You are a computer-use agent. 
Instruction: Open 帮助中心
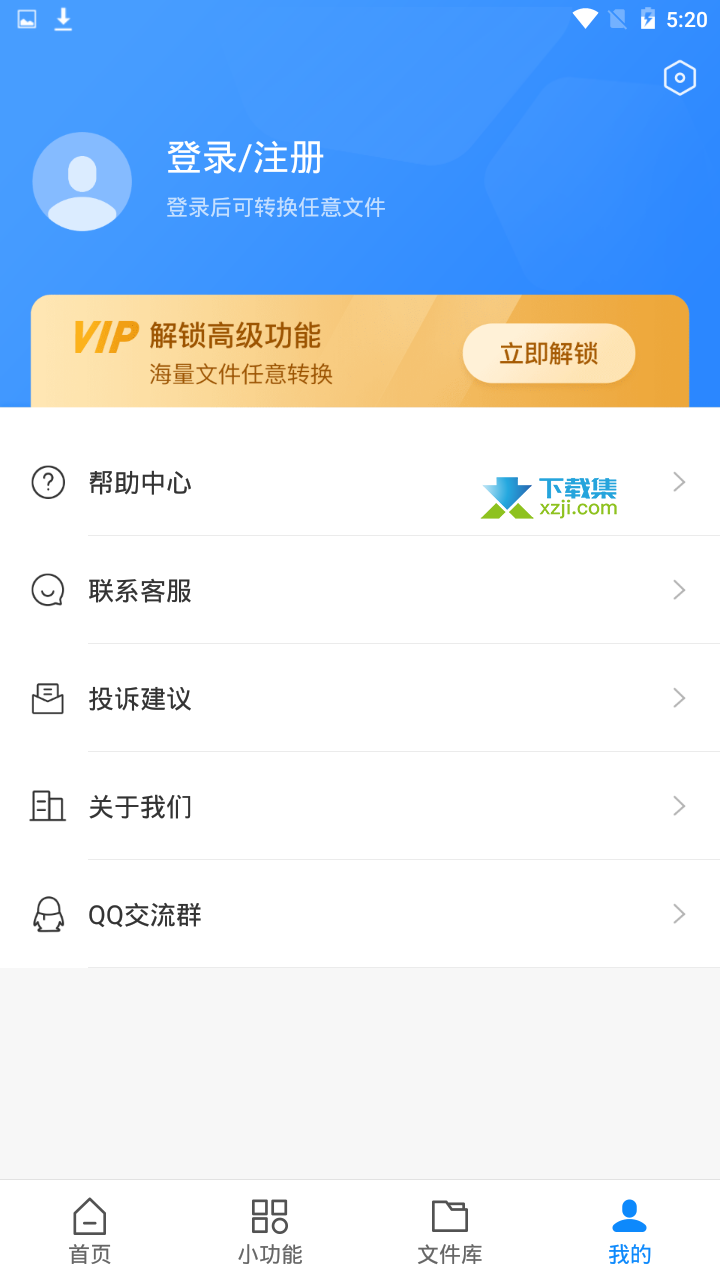tap(360, 482)
